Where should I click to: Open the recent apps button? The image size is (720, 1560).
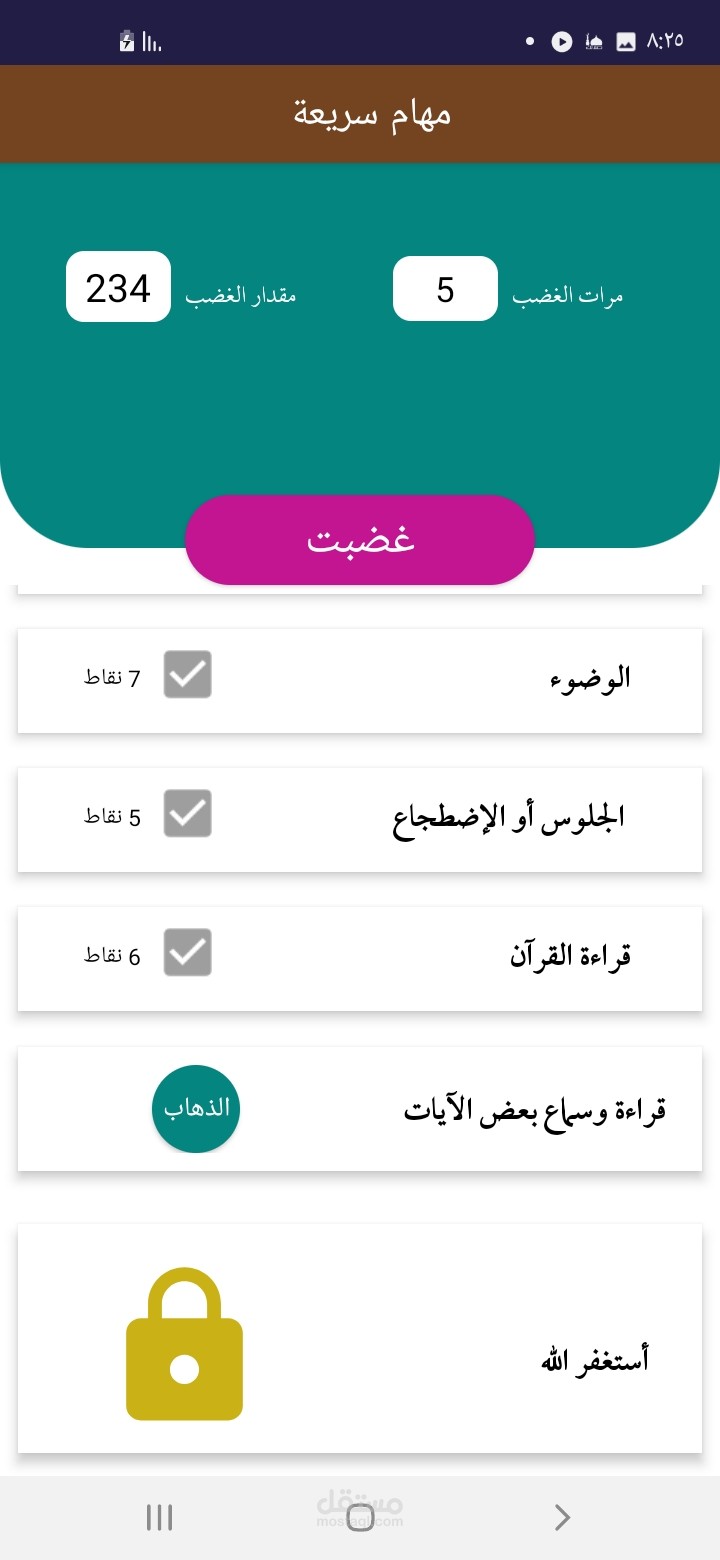click(x=159, y=1518)
